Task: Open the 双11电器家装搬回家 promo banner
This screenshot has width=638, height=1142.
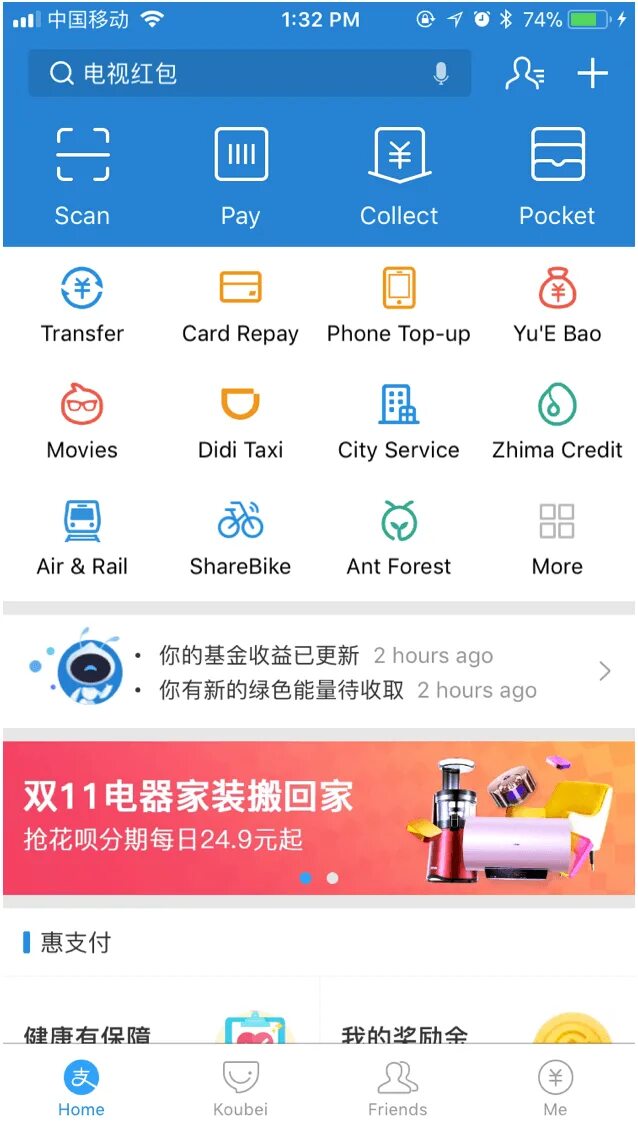Action: (x=319, y=817)
